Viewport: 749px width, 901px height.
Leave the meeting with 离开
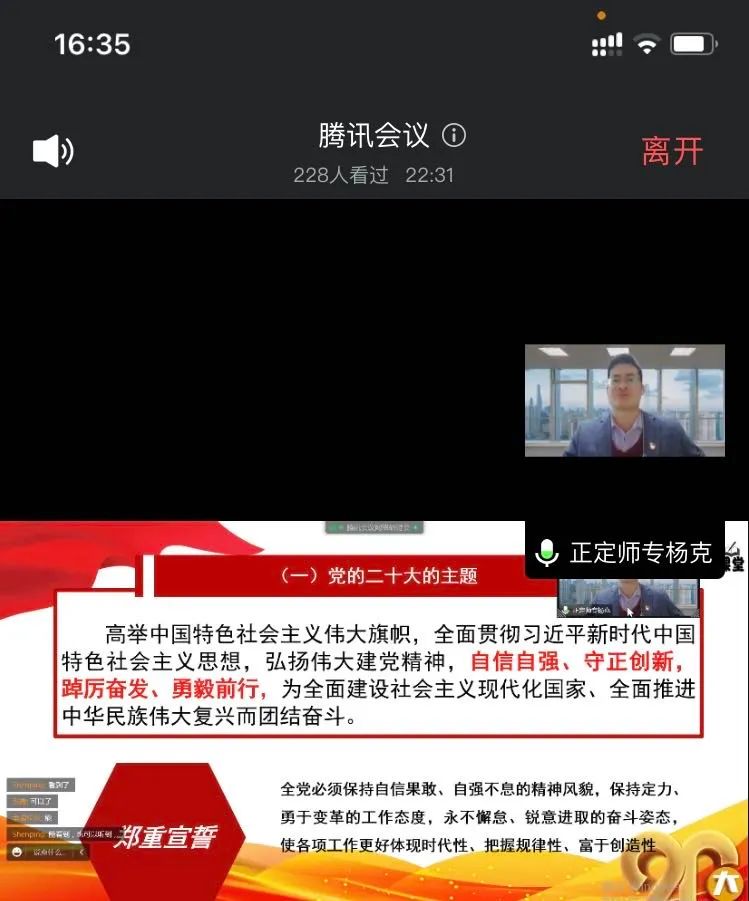pyautogui.click(x=672, y=151)
